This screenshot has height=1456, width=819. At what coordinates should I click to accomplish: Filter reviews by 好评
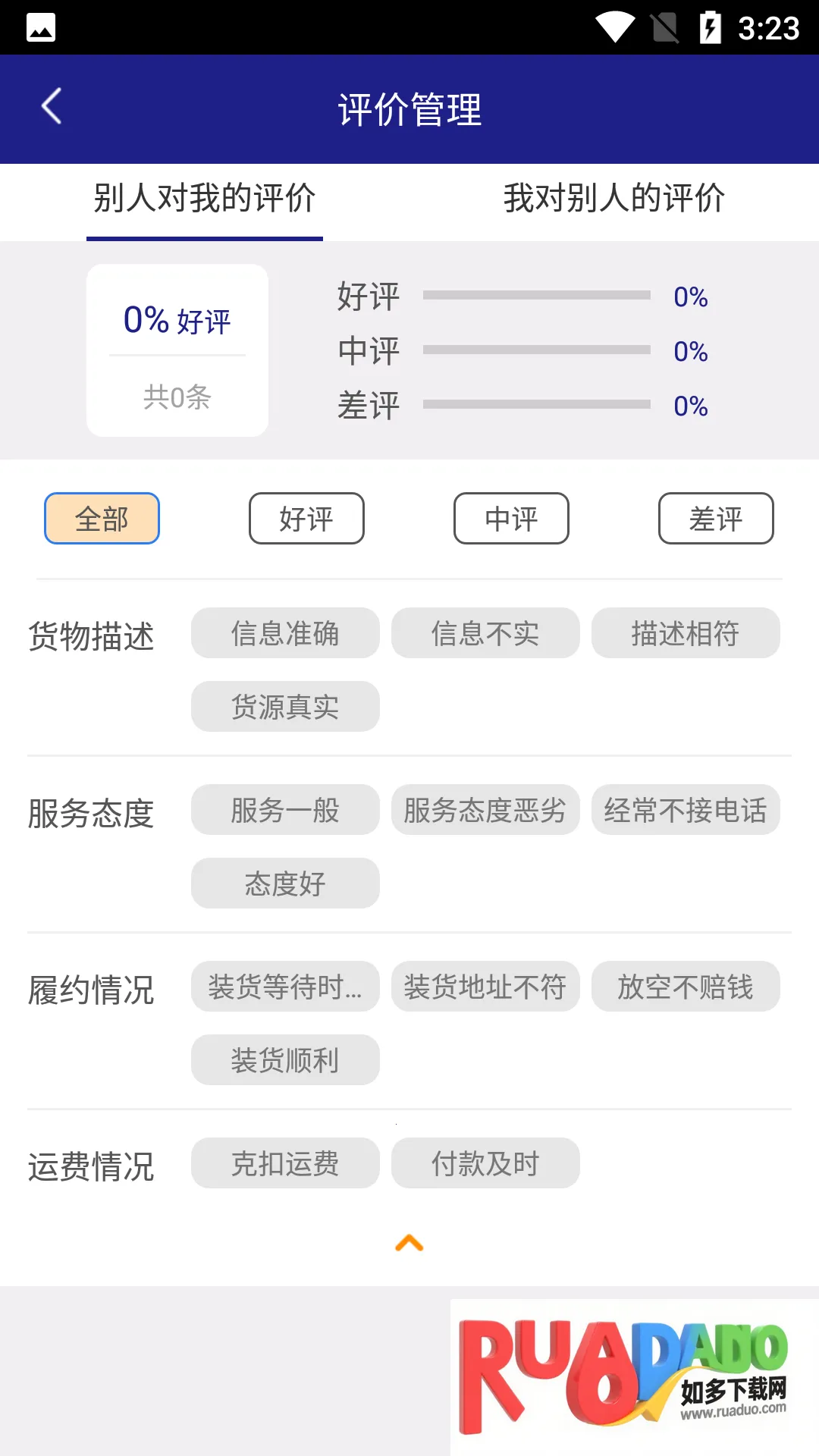[306, 519]
